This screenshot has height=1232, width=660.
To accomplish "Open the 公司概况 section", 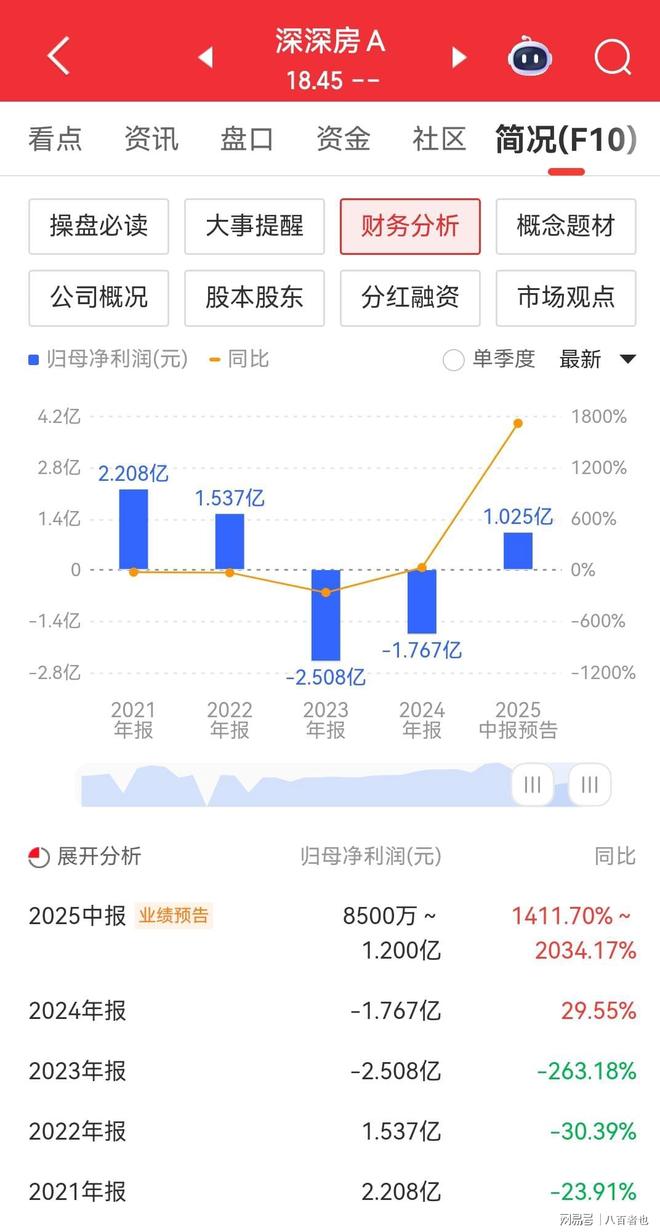I will [99, 298].
